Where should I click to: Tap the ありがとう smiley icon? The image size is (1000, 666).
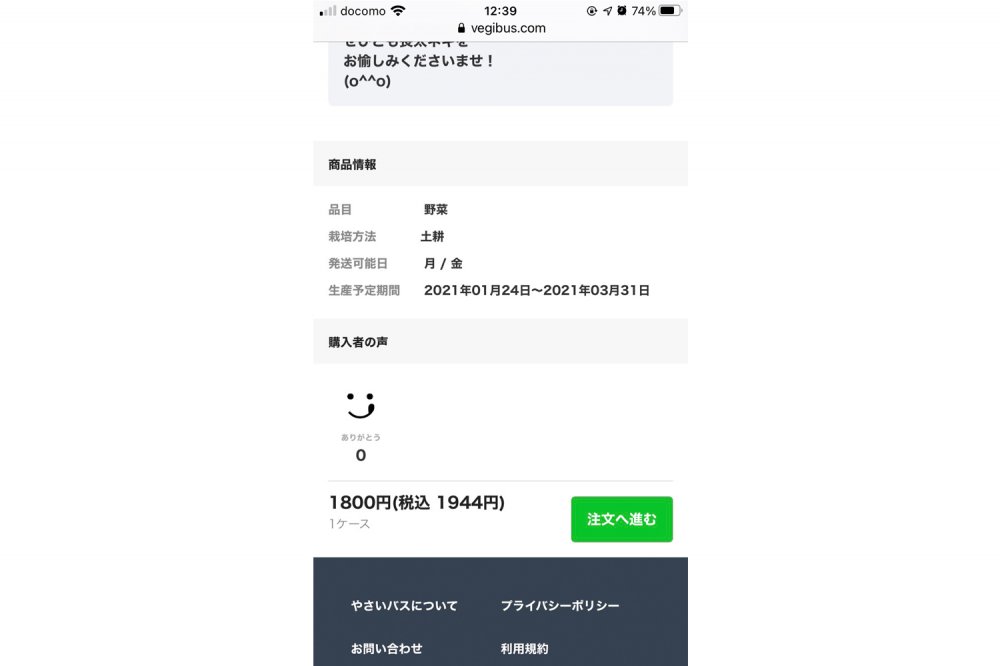(360, 405)
